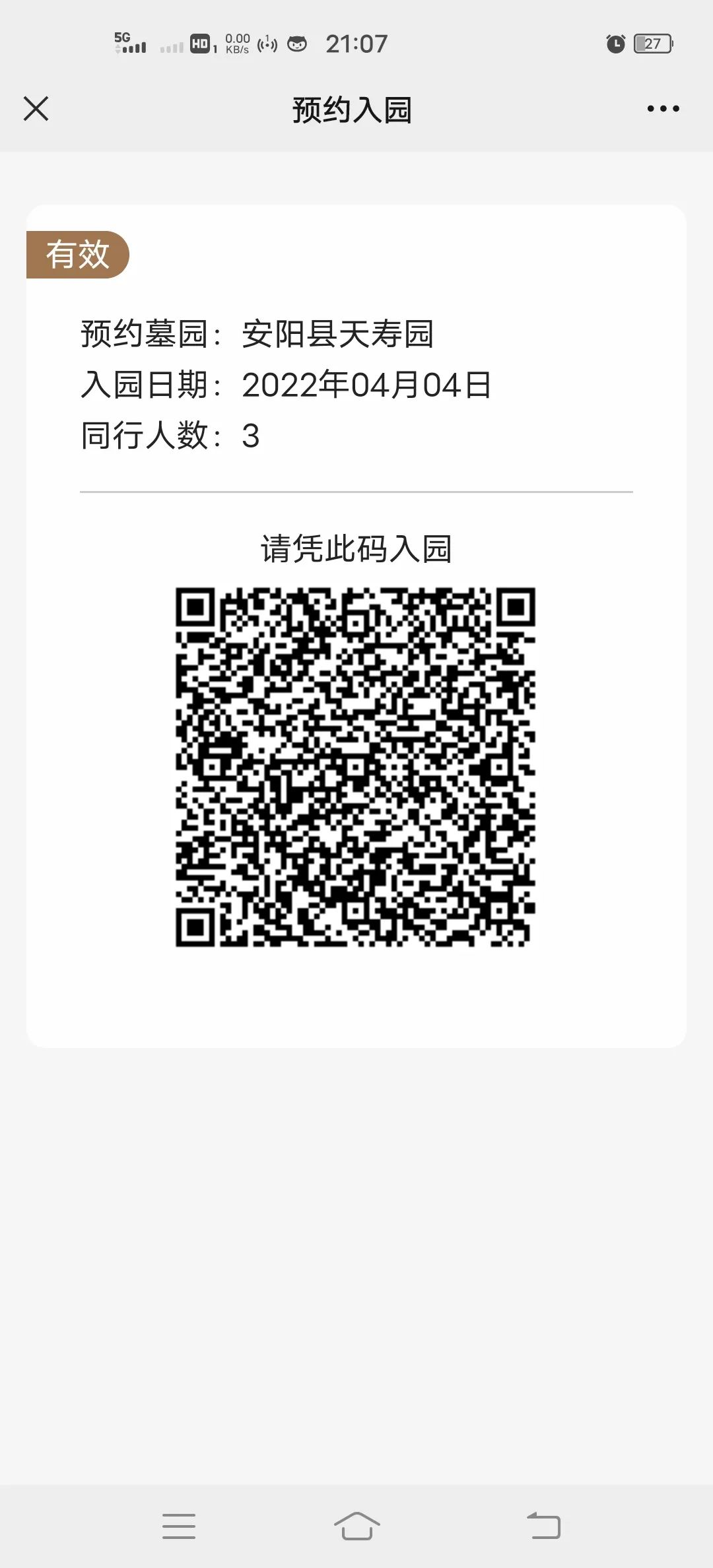The height and width of the screenshot is (1568, 713).
Task: Close the mini-program with the X
Action: [36, 110]
